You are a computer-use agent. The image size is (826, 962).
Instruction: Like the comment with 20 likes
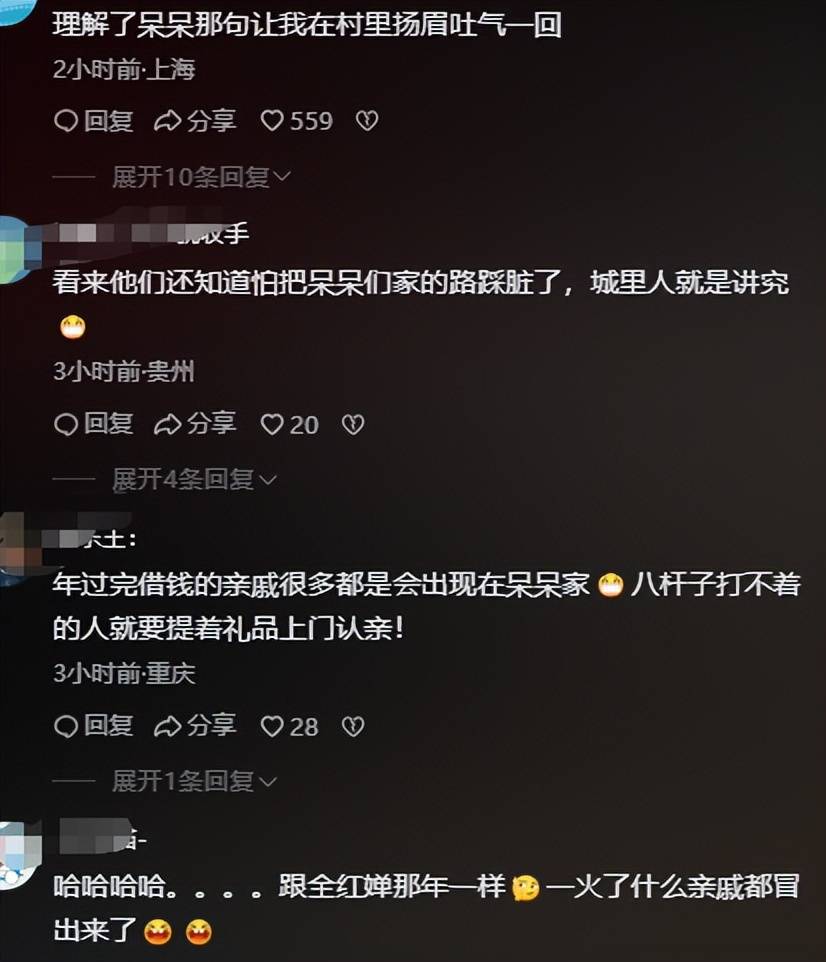coord(289,424)
